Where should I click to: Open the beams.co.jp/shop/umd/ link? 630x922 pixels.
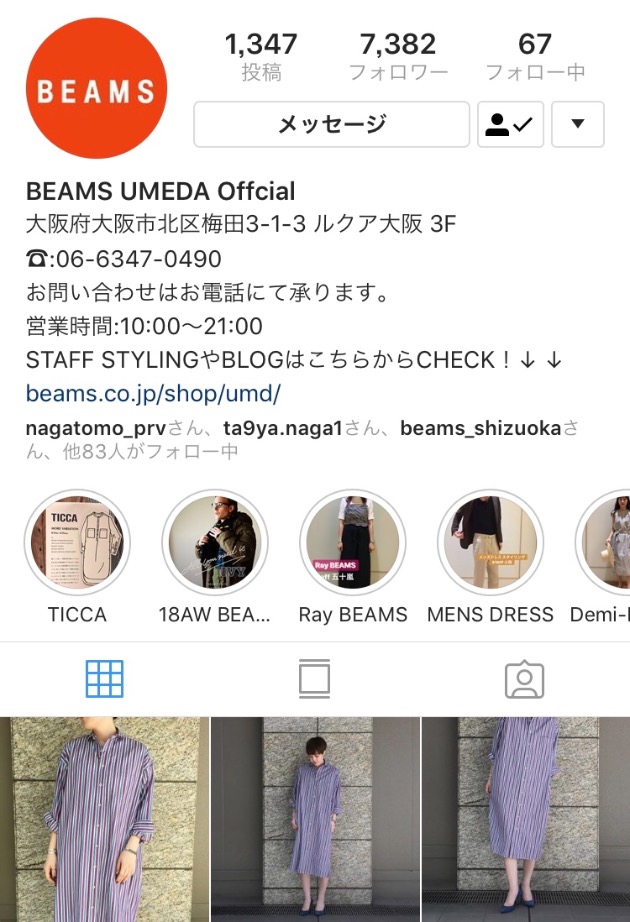[153, 393]
